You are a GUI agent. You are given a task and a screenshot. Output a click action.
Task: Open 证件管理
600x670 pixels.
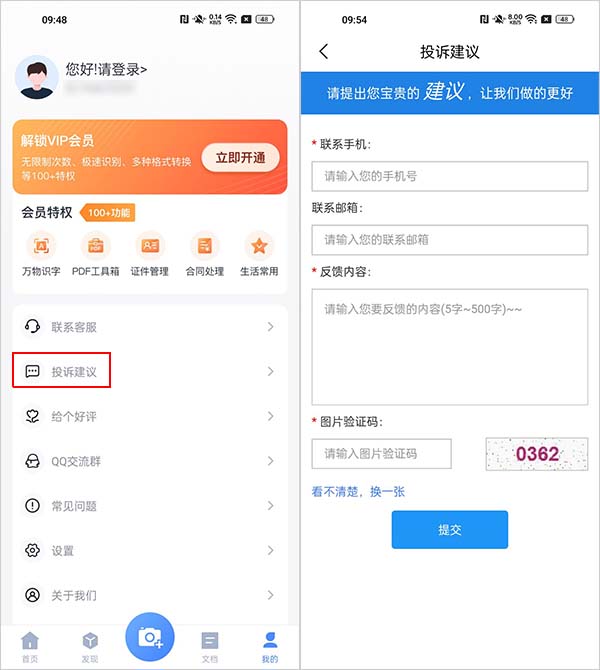coord(150,254)
